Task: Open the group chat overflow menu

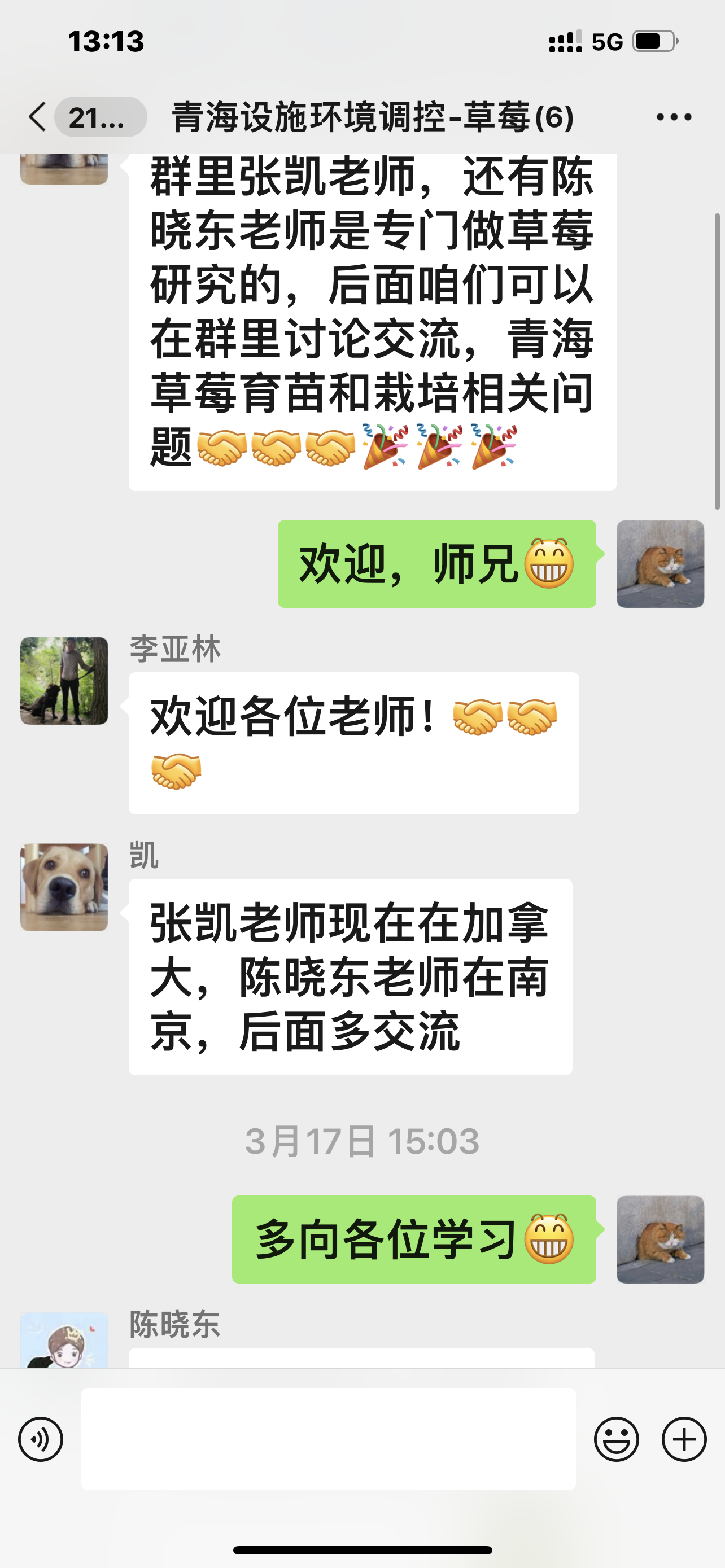Action: [674, 117]
